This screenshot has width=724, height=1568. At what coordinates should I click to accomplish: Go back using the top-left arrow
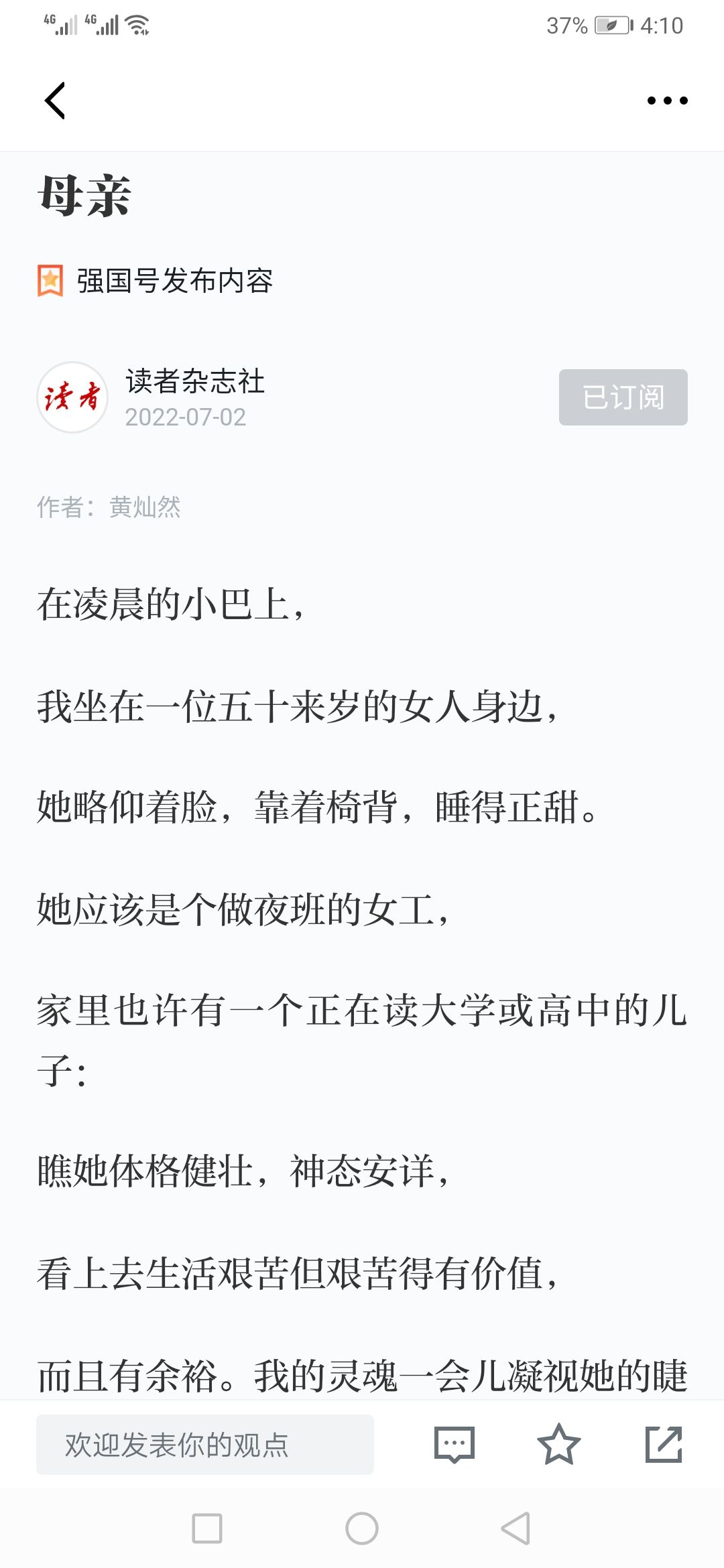coord(55,101)
